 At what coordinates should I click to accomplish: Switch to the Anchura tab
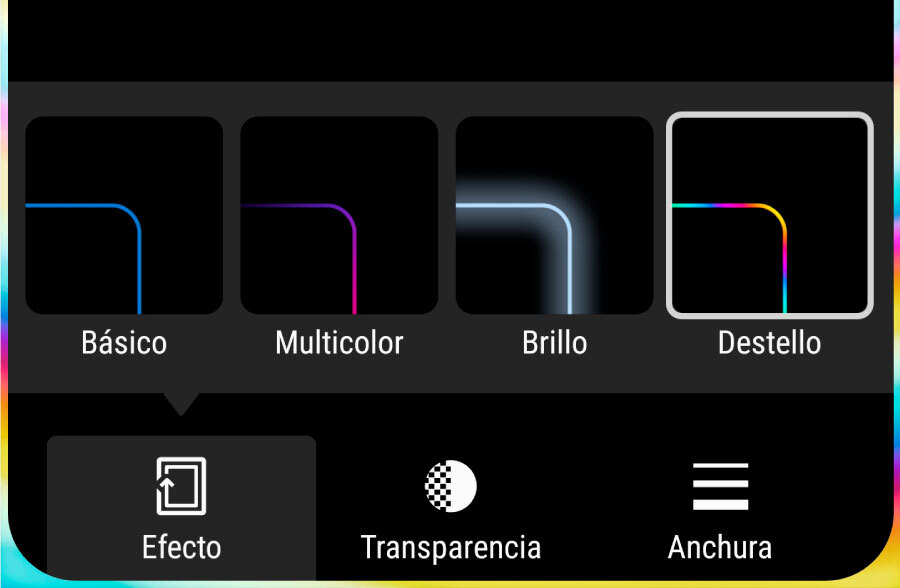click(x=720, y=508)
